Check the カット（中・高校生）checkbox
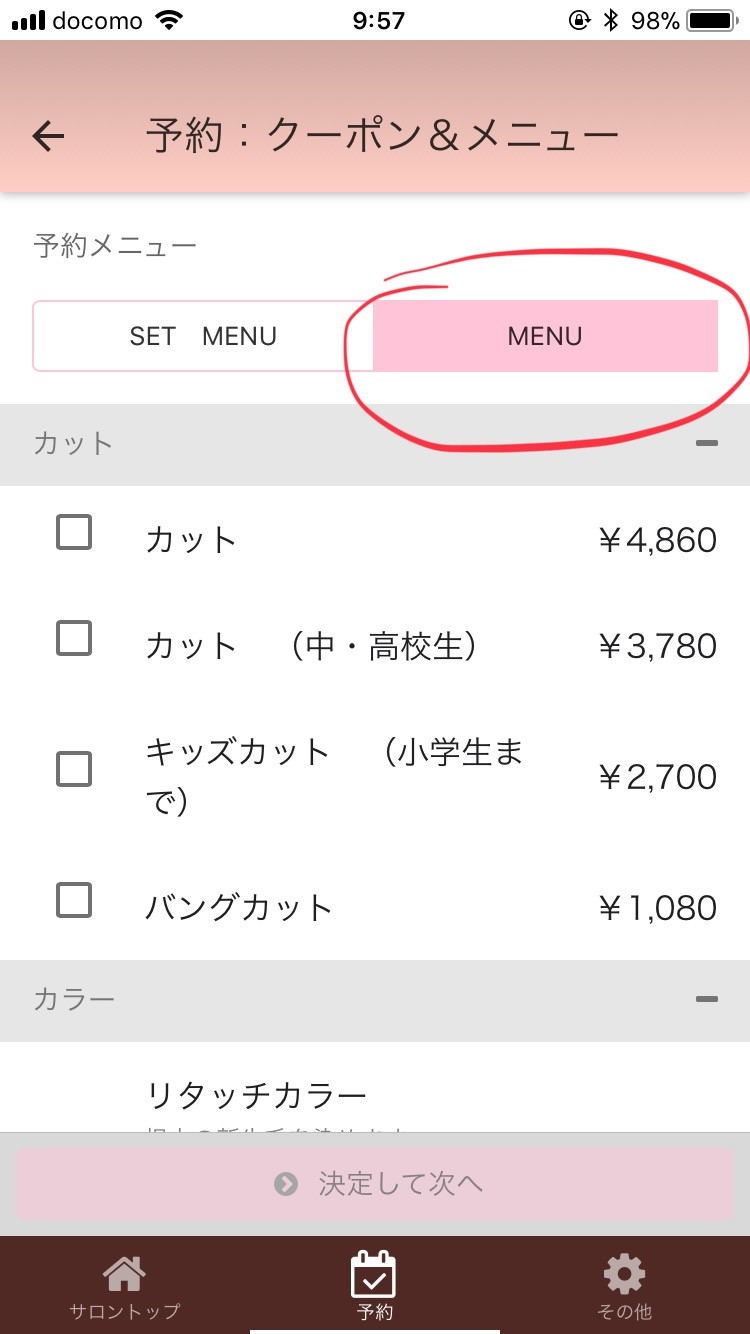This screenshot has height=1334, width=750. (x=74, y=638)
